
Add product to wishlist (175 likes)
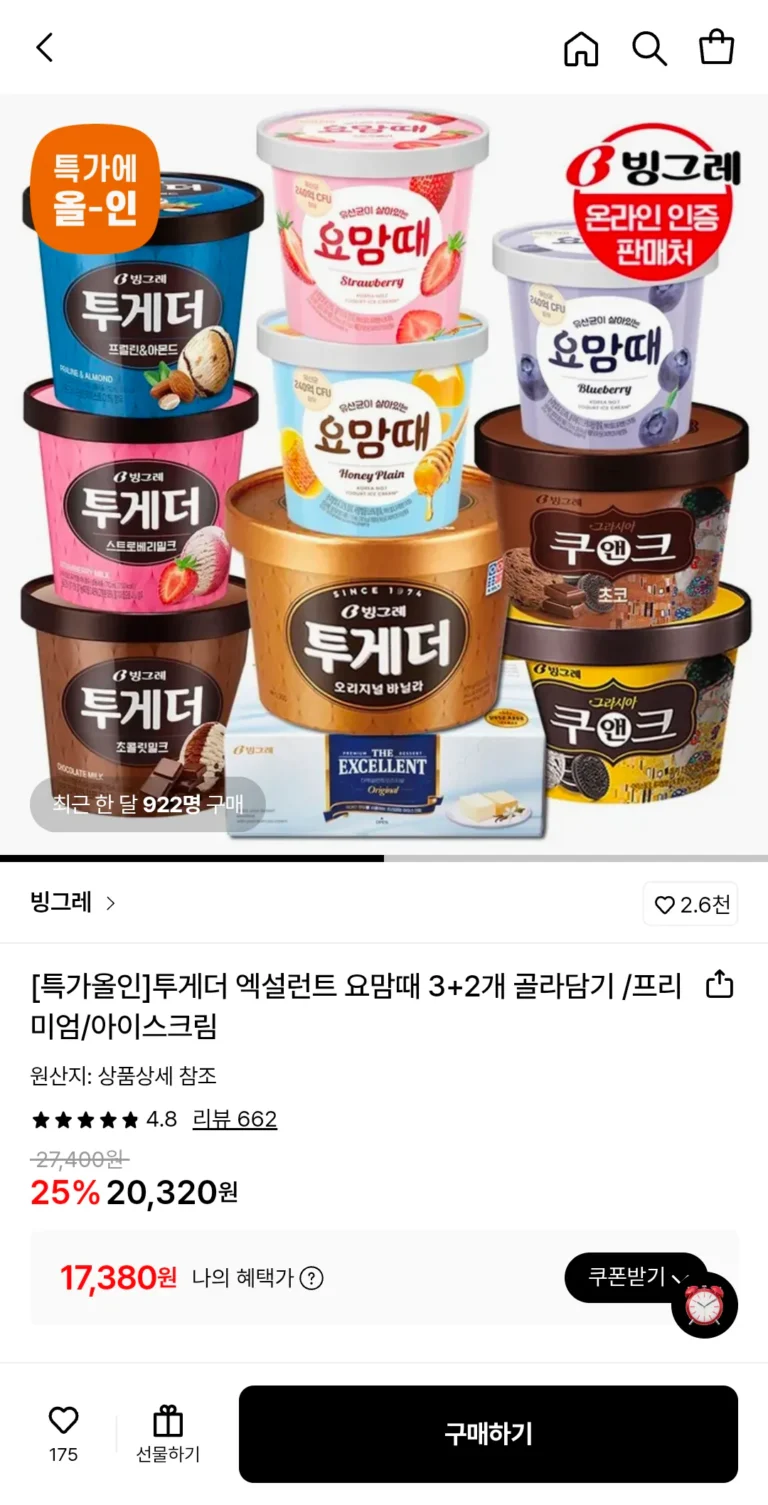[63, 1432]
